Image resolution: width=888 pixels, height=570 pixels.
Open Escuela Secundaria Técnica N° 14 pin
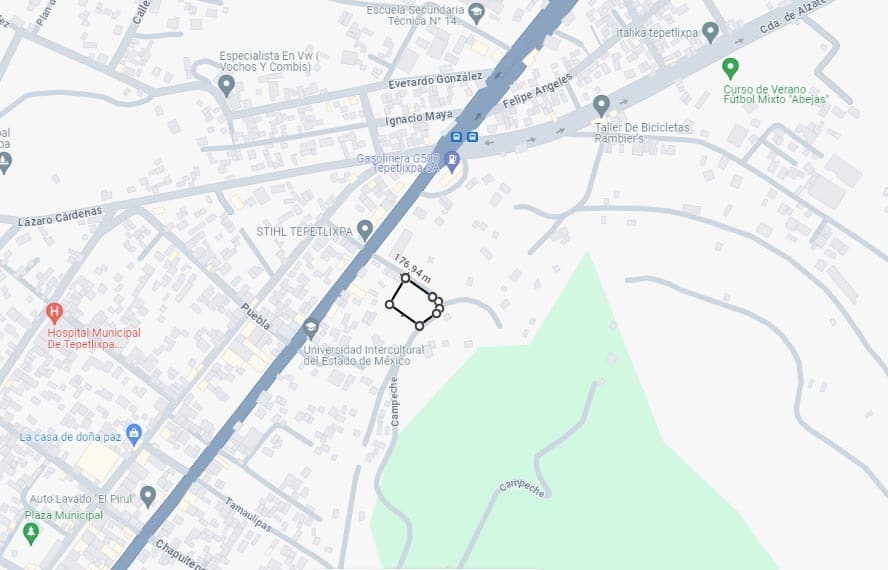click(477, 13)
